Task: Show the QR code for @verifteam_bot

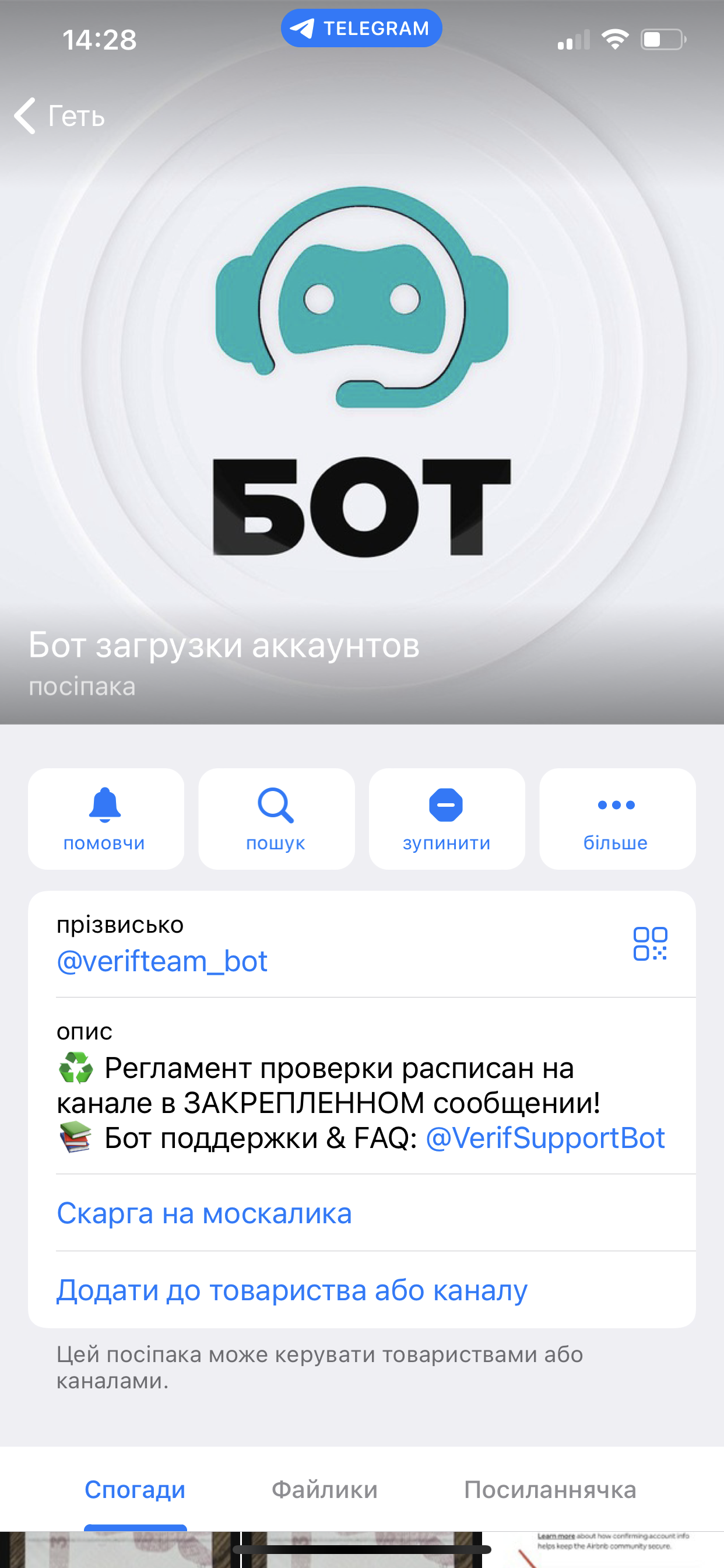Action: click(650, 943)
